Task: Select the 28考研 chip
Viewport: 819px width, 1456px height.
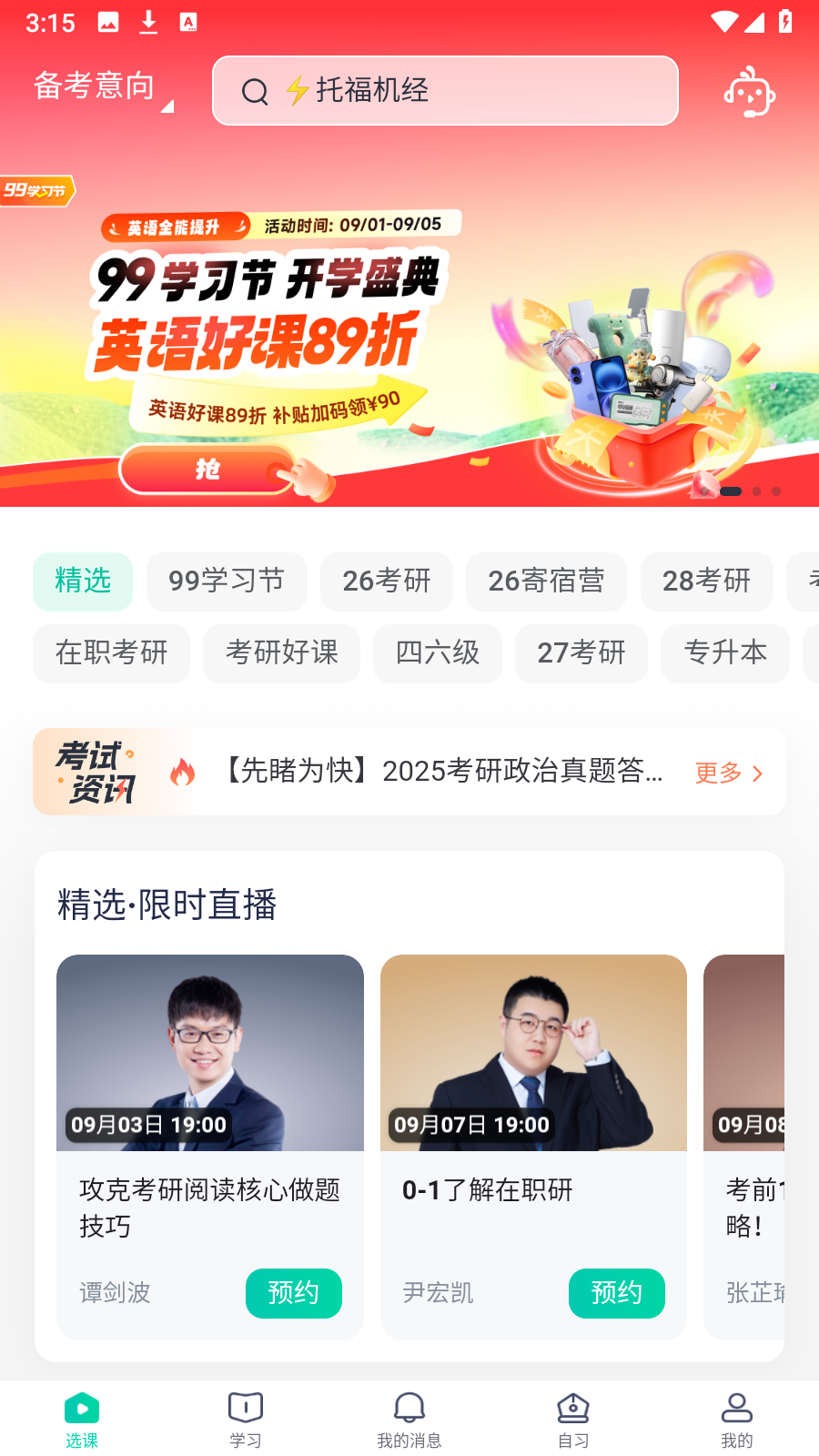Action: pos(706,581)
